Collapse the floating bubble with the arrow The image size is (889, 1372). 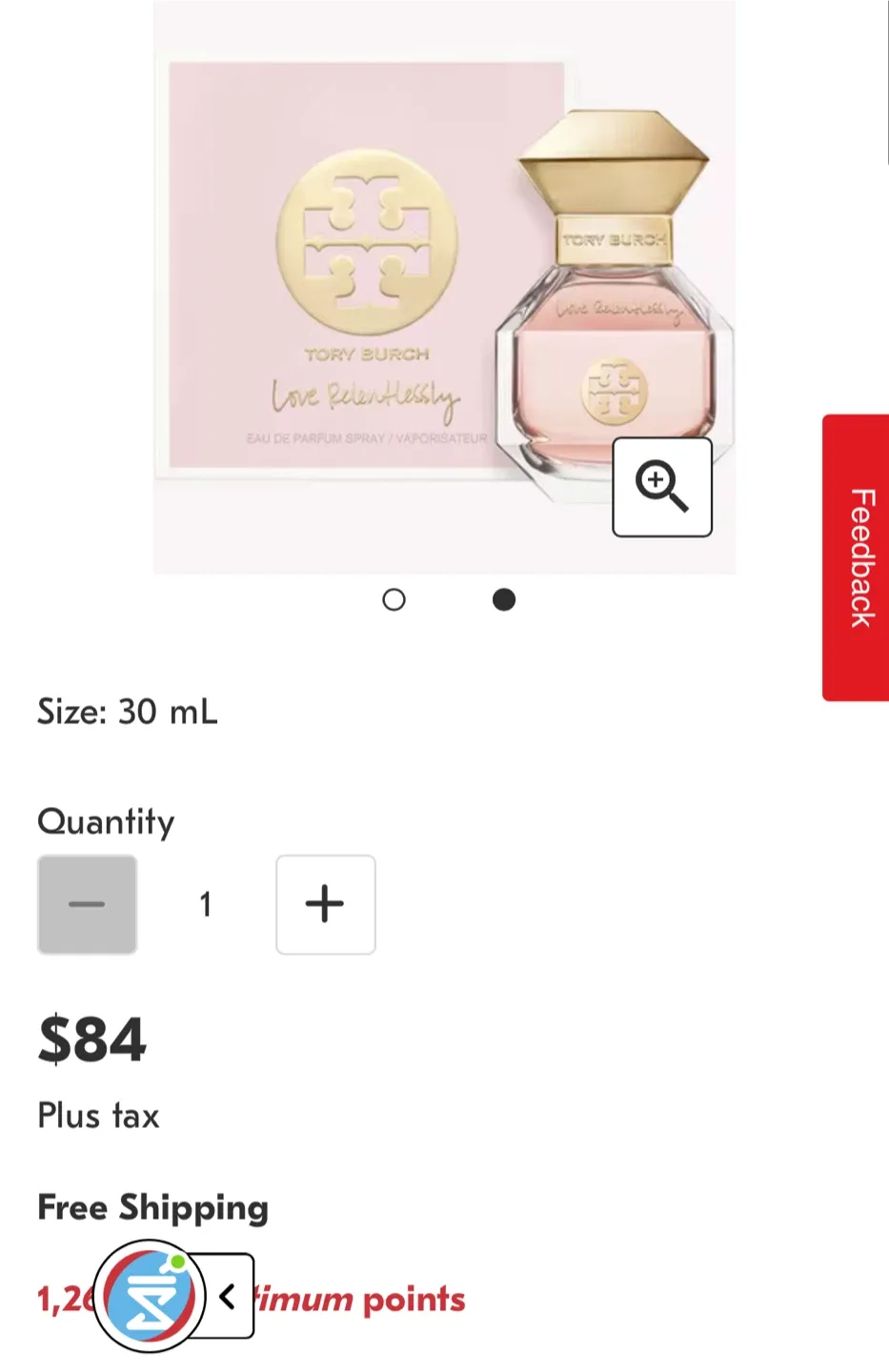point(228,1296)
